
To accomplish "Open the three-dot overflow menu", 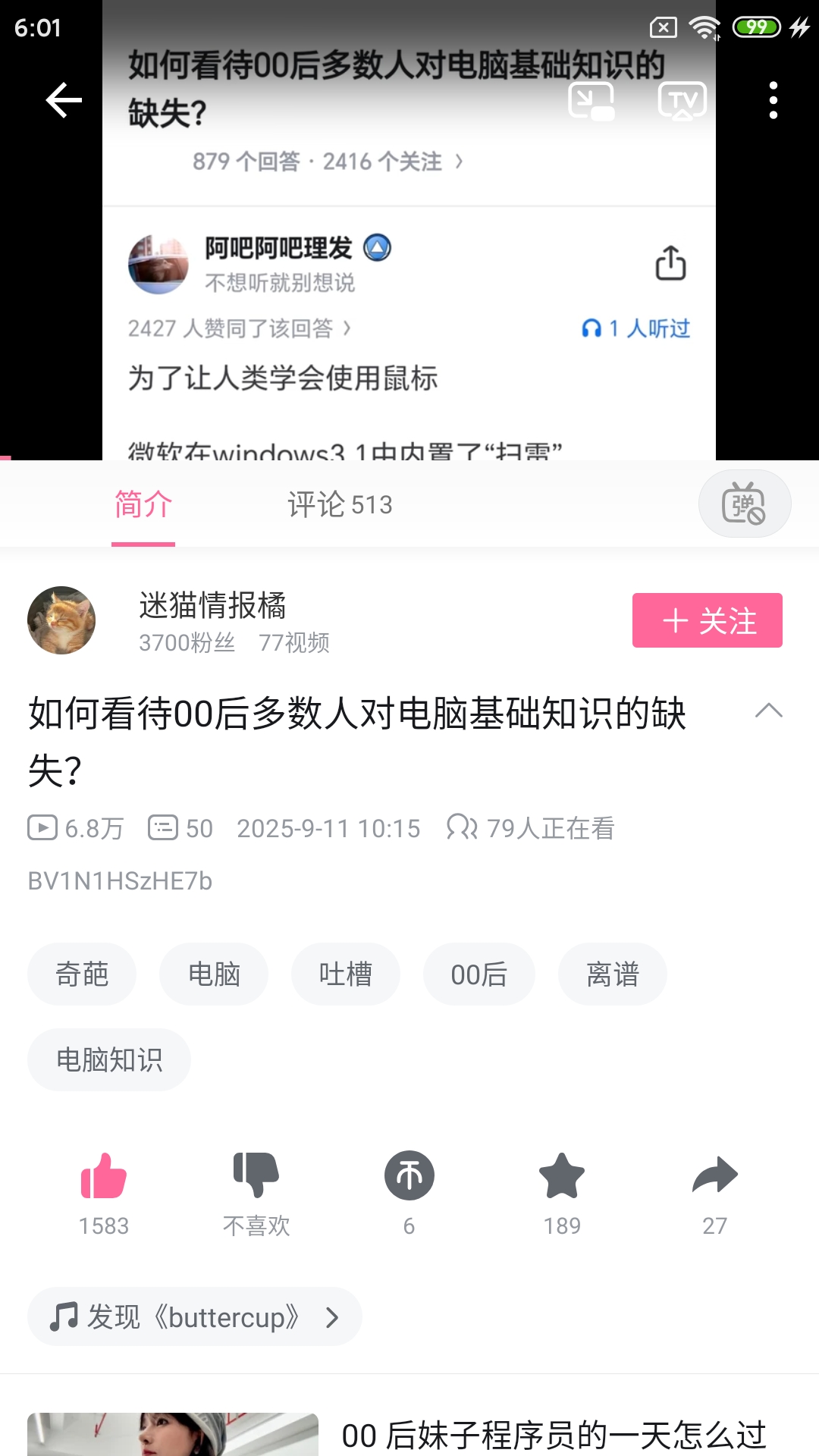I will pos(773,100).
